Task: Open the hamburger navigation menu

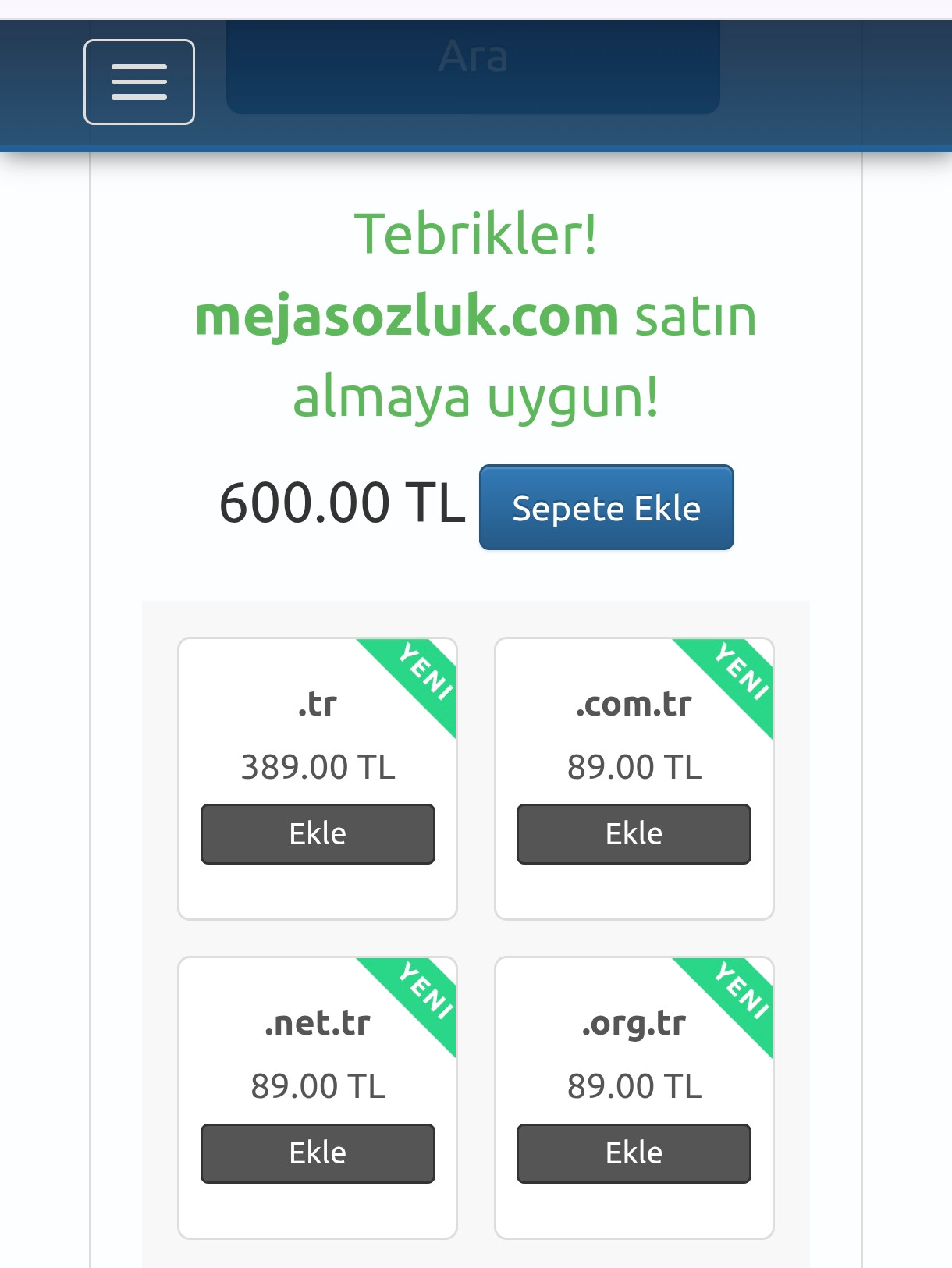Action: coord(139,82)
